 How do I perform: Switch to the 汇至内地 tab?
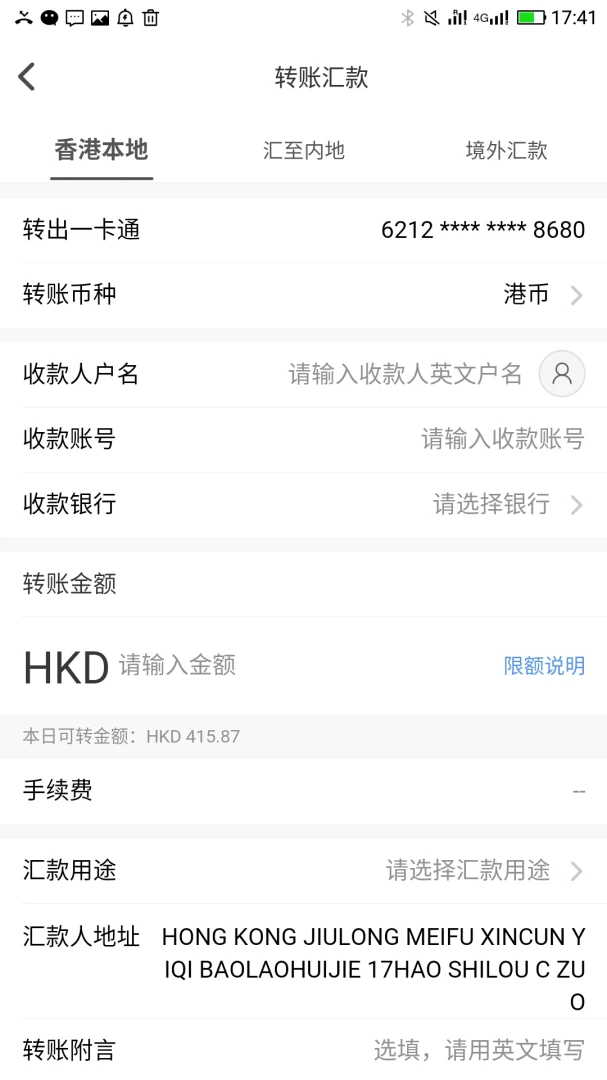pyautogui.click(x=303, y=151)
